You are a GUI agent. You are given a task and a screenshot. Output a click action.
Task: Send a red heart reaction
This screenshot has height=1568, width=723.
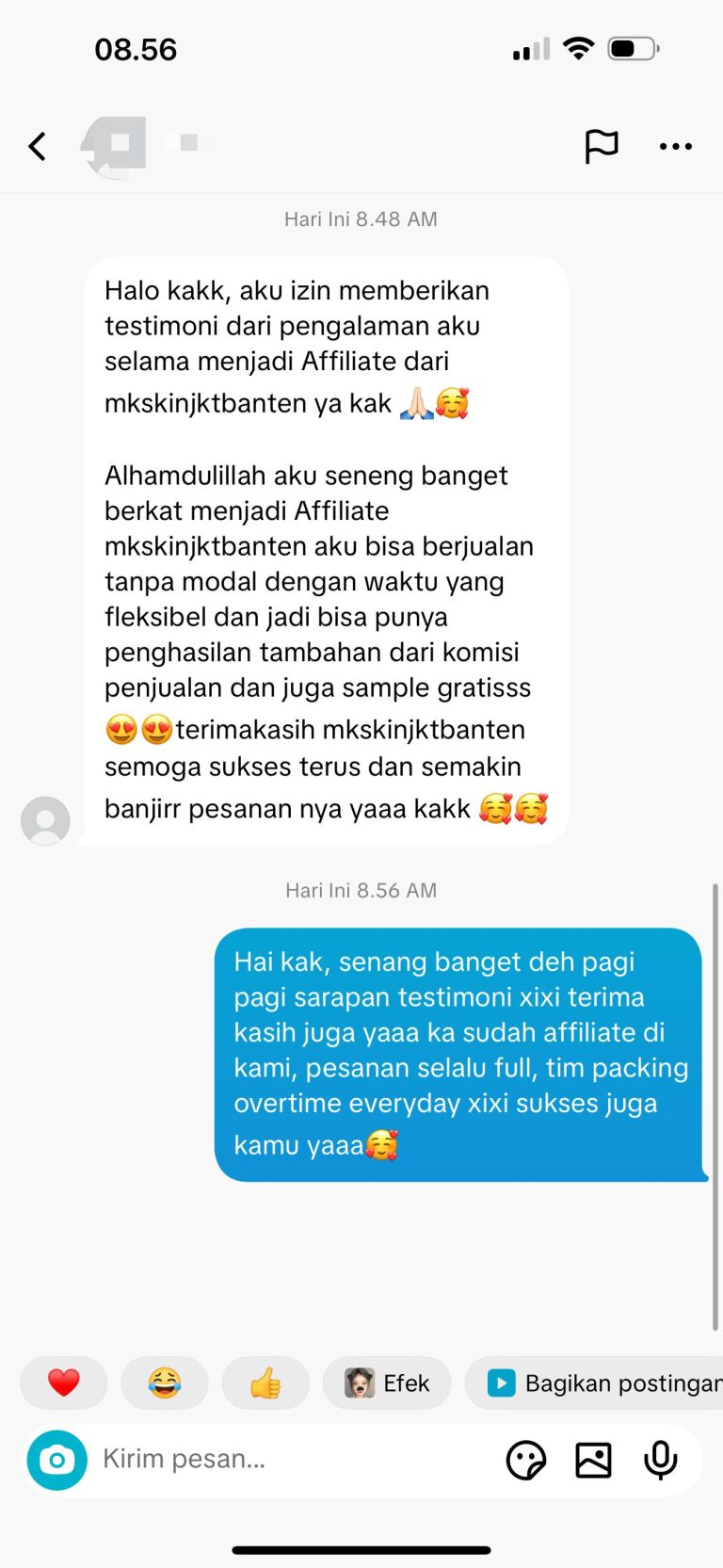coord(64,1382)
